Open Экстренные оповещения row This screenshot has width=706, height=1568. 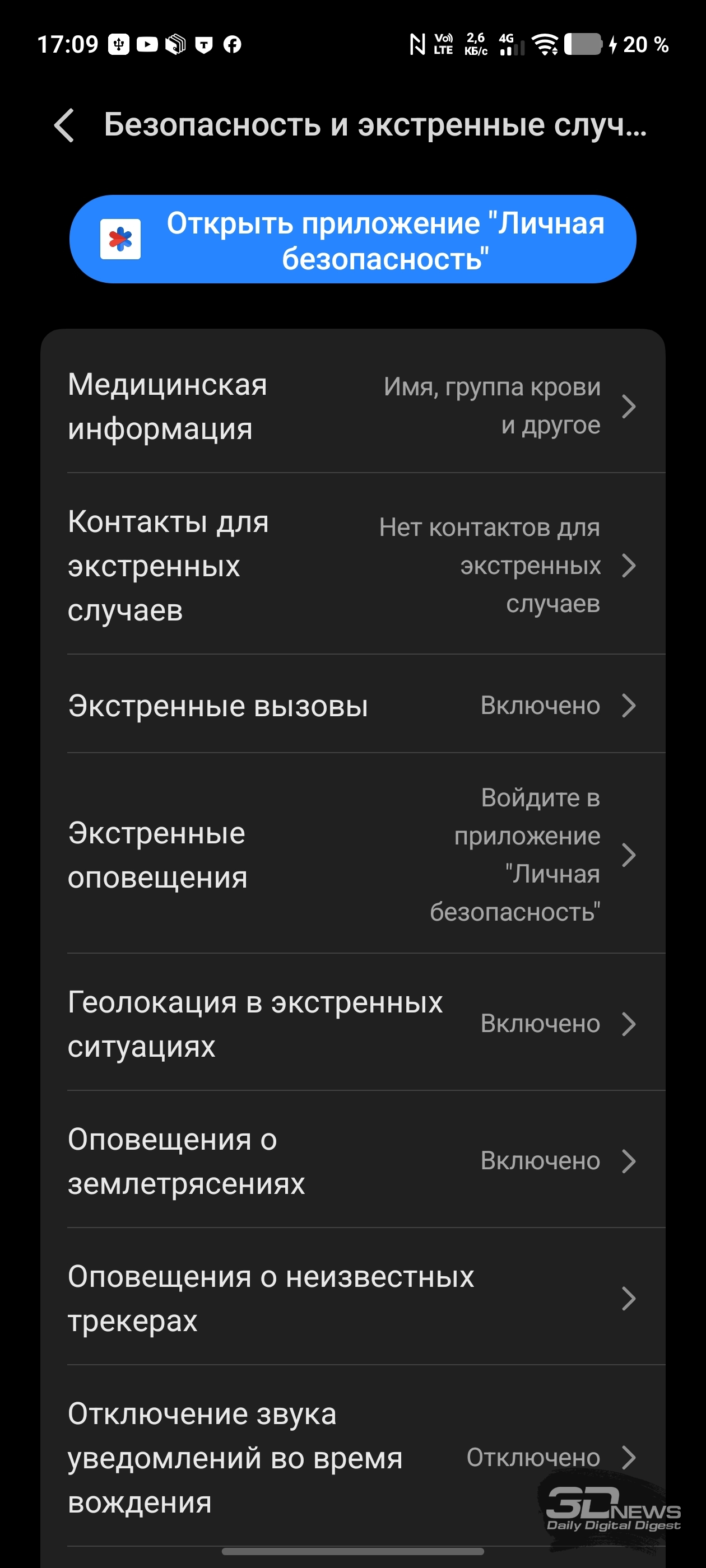point(352,854)
